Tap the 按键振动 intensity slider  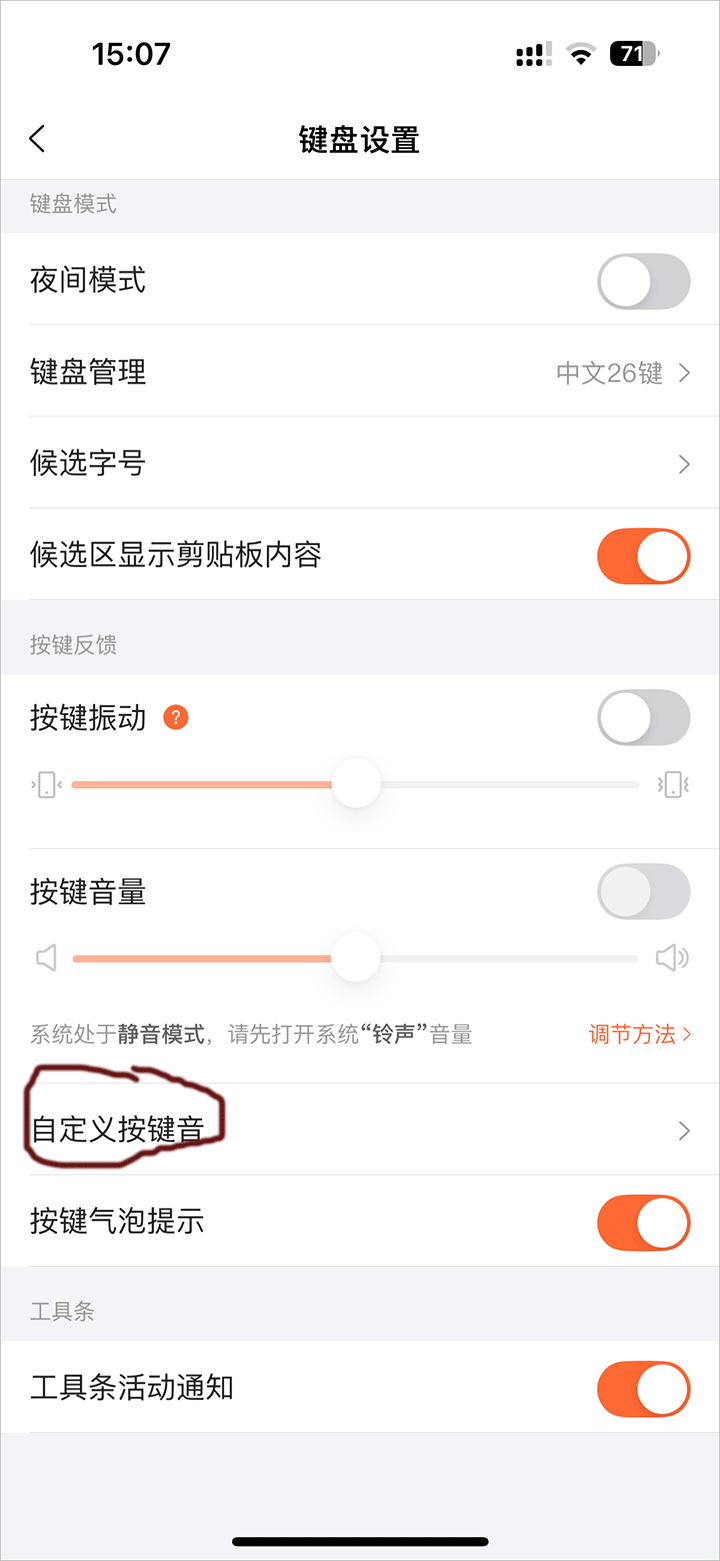[356, 784]
